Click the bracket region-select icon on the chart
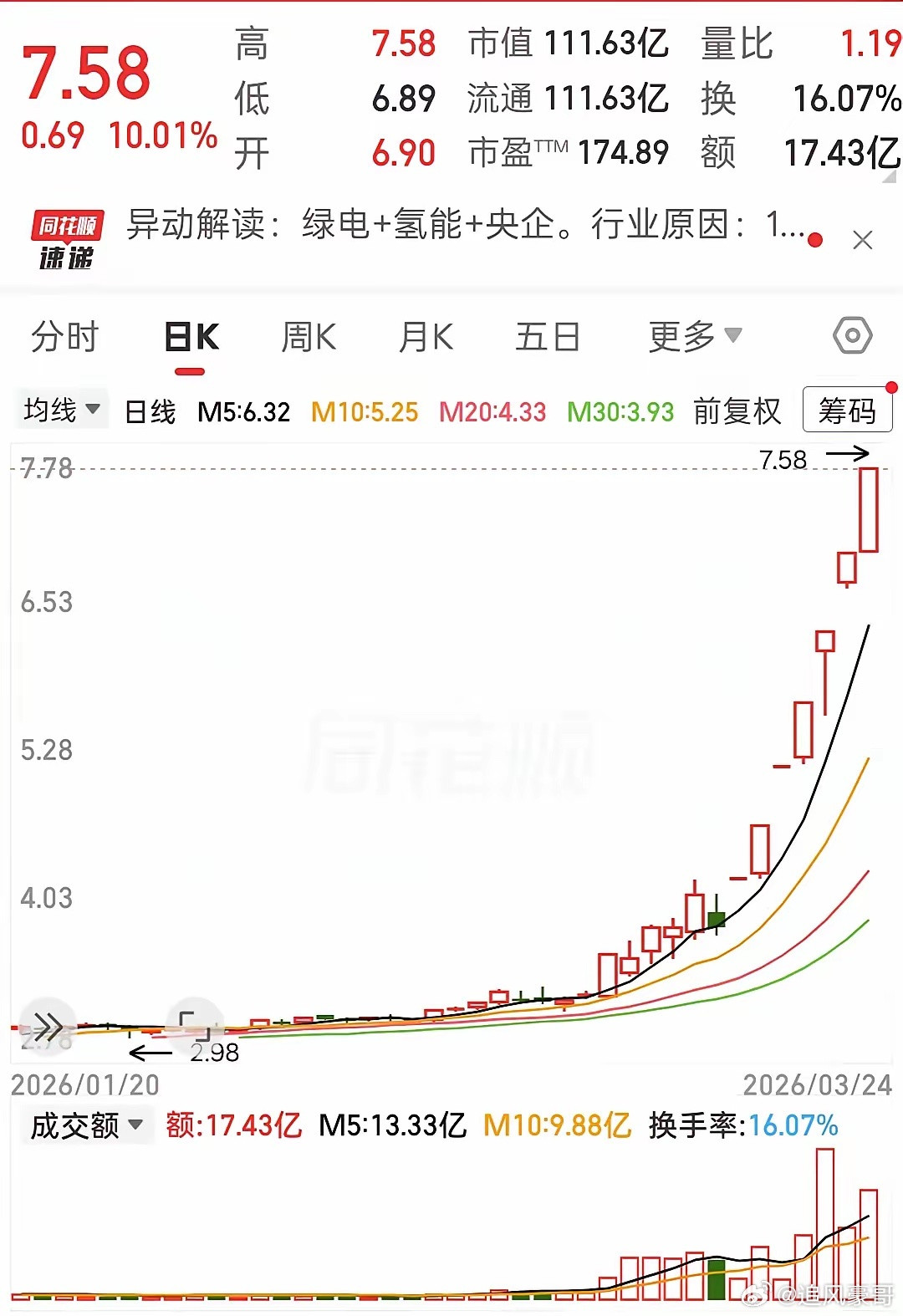903x1316 pixels. point(194,1025)
